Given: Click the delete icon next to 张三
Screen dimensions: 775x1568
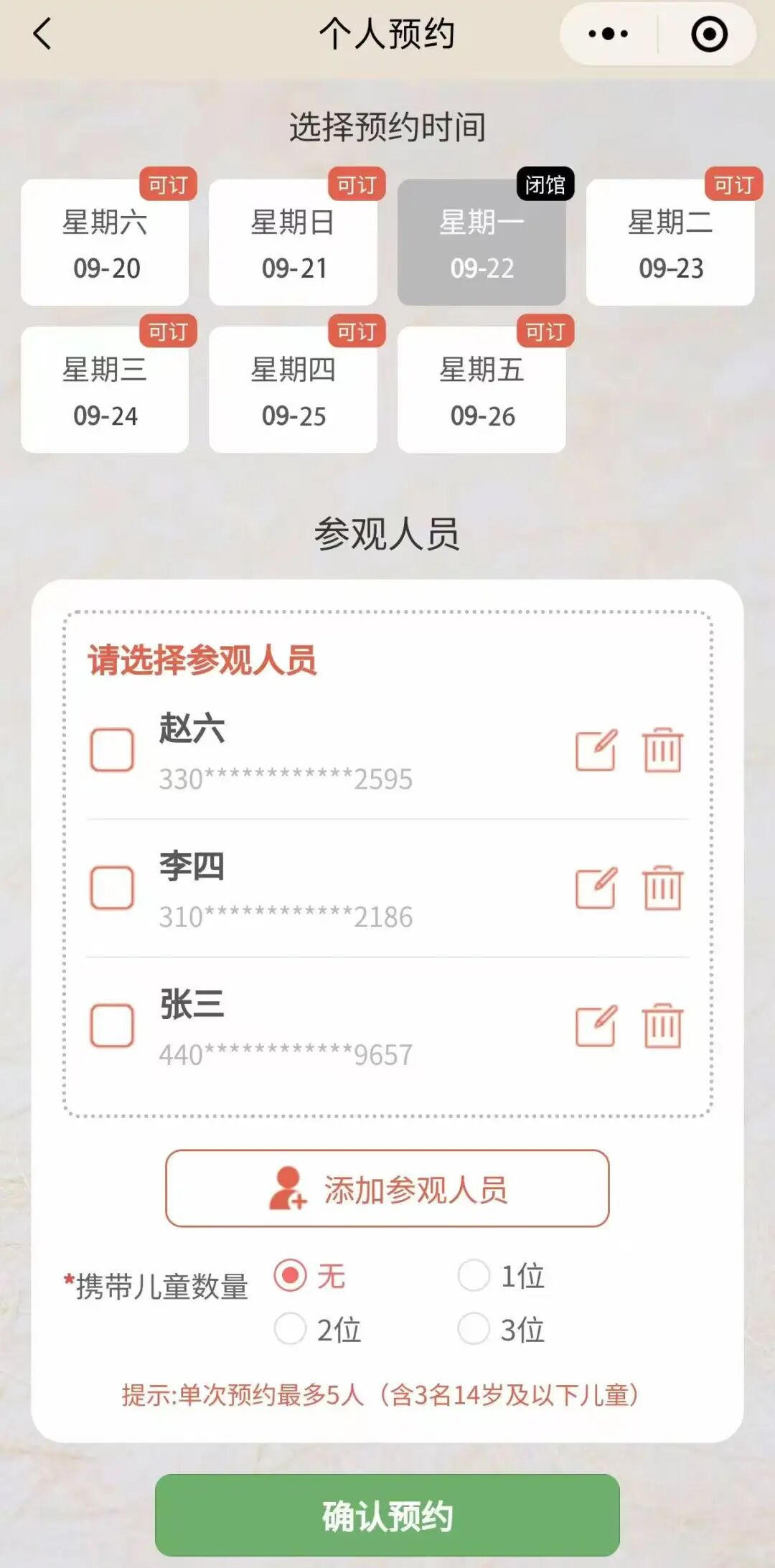Looking at the screenshot, I should click(x=664, y=1025).
